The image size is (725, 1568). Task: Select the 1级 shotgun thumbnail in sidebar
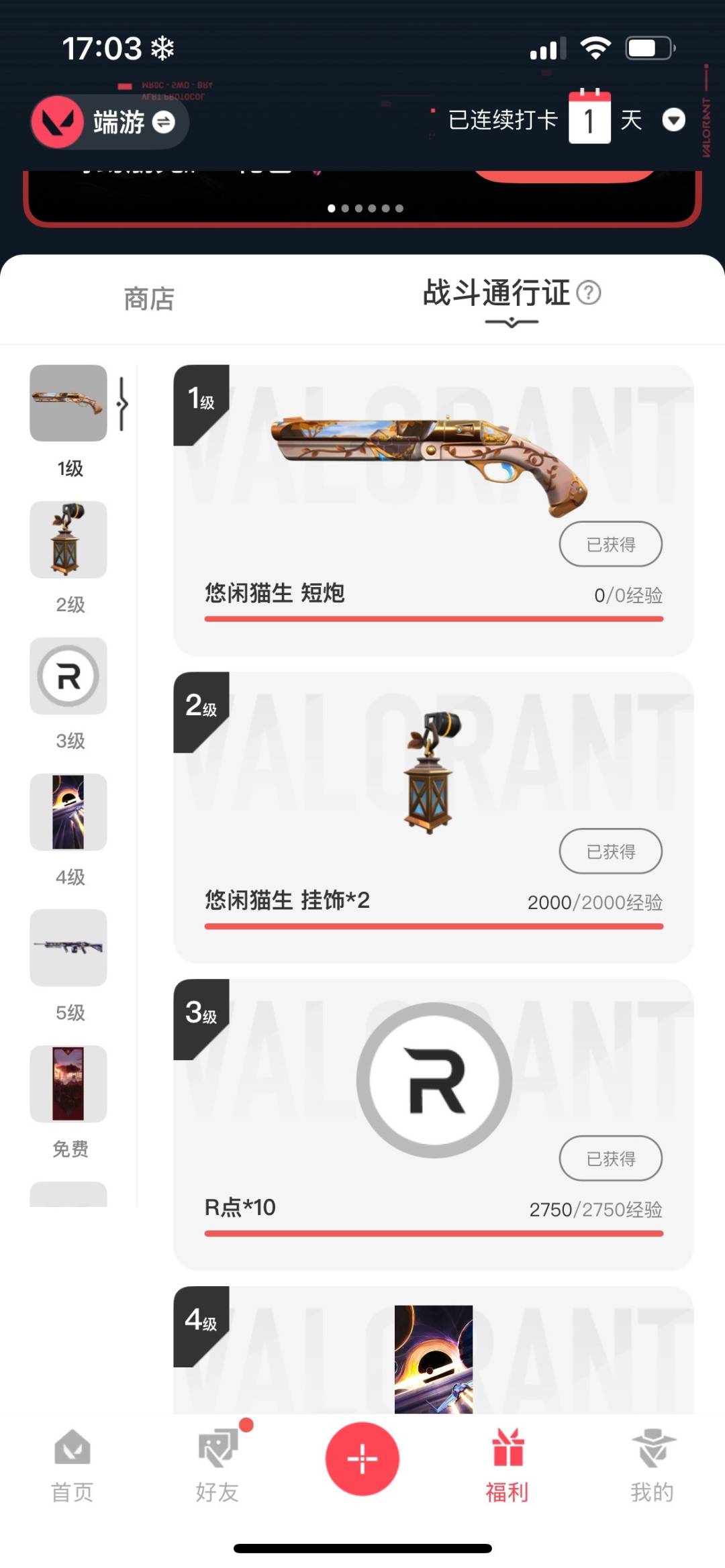click(68, 403)
